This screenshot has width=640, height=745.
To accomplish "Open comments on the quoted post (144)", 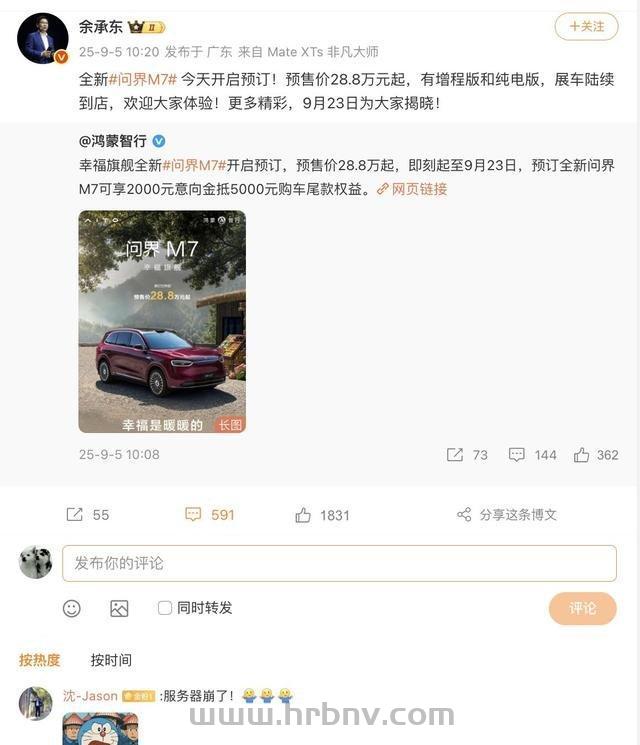I will [x=531, y=454].
